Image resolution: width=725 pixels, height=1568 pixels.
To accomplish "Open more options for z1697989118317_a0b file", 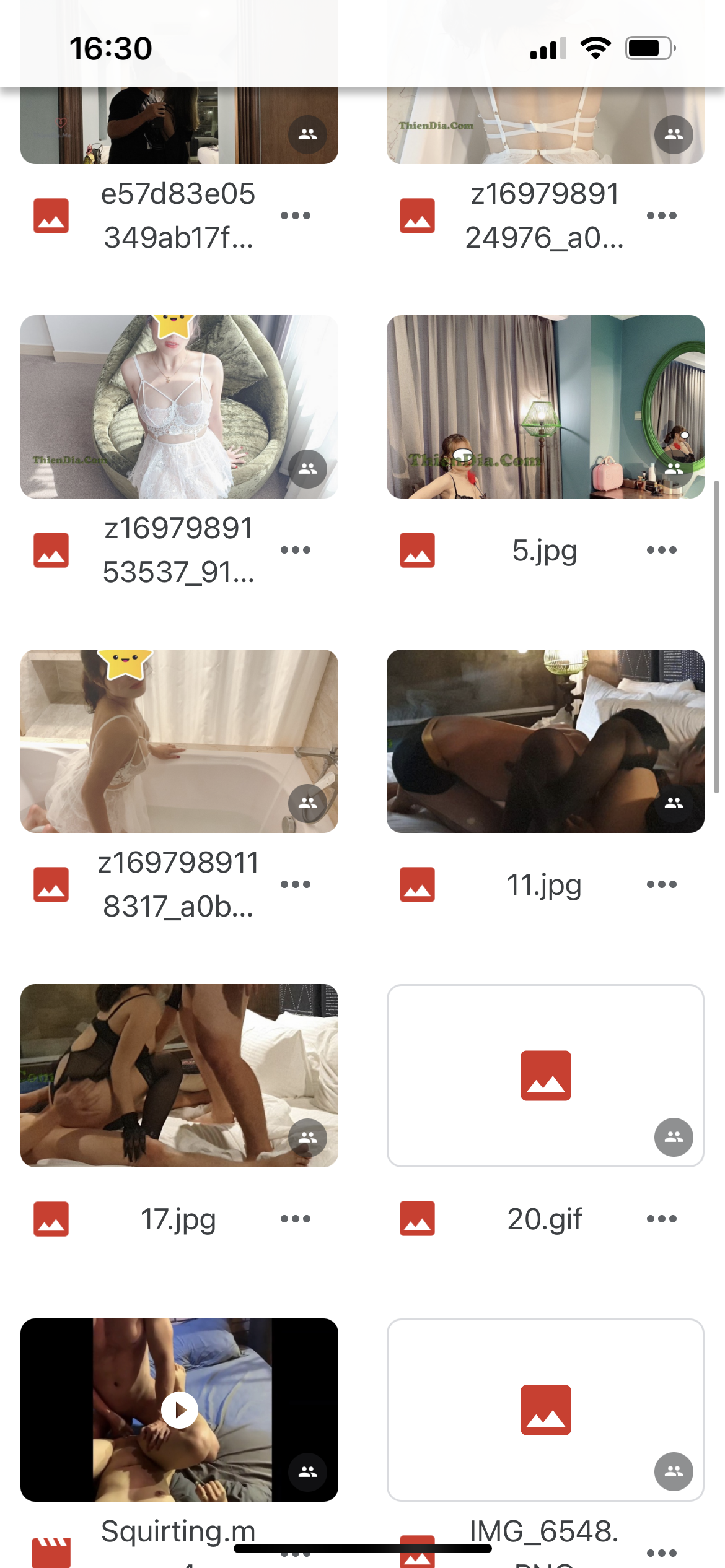I will coord(295,884).
